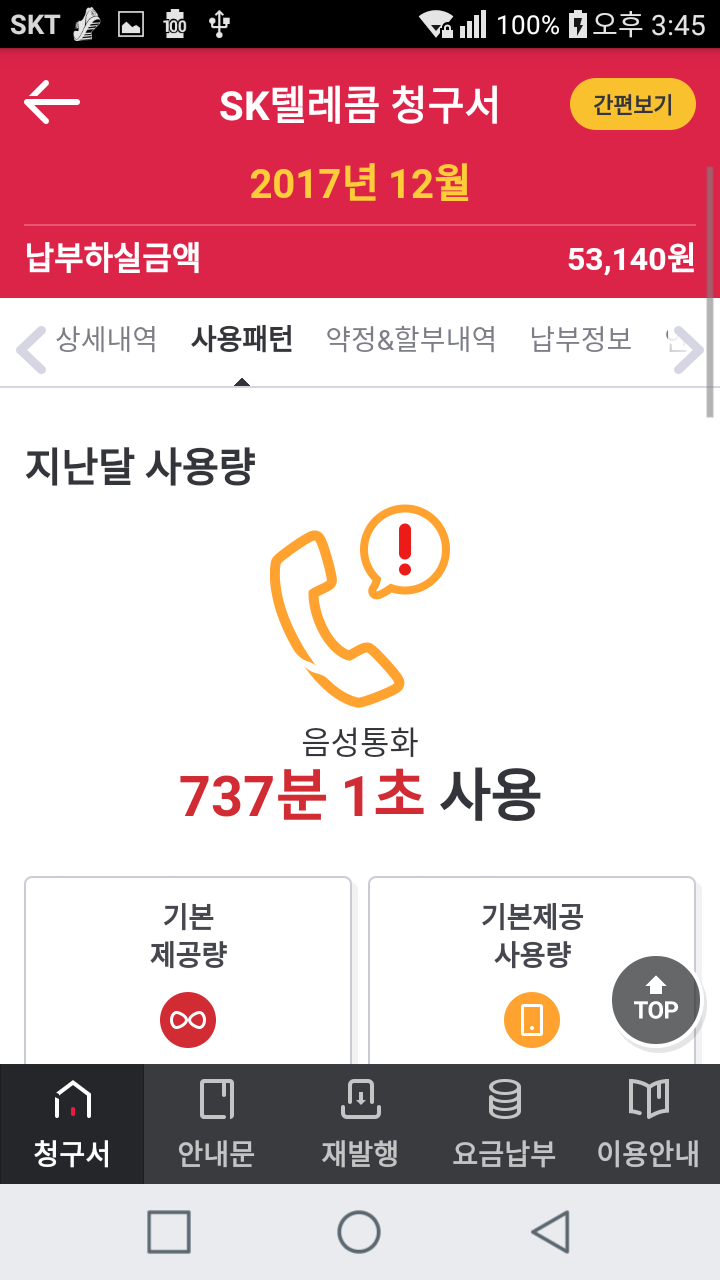Screen dimensions: 720x1280
Task: Open recent apps with the square button
Action: pos(169,1232)
